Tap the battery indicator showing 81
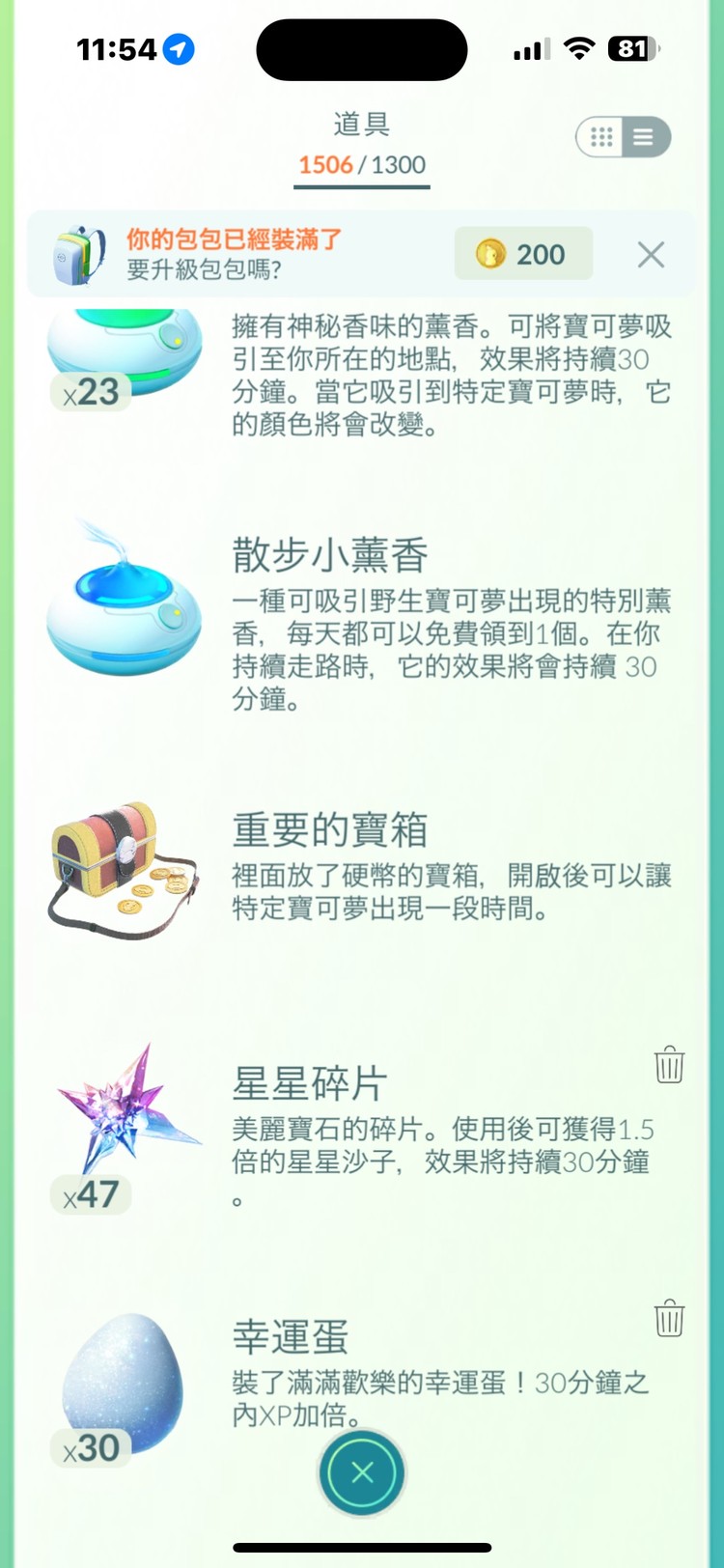Screen dimensions: 724x1568 click(633, 46)
